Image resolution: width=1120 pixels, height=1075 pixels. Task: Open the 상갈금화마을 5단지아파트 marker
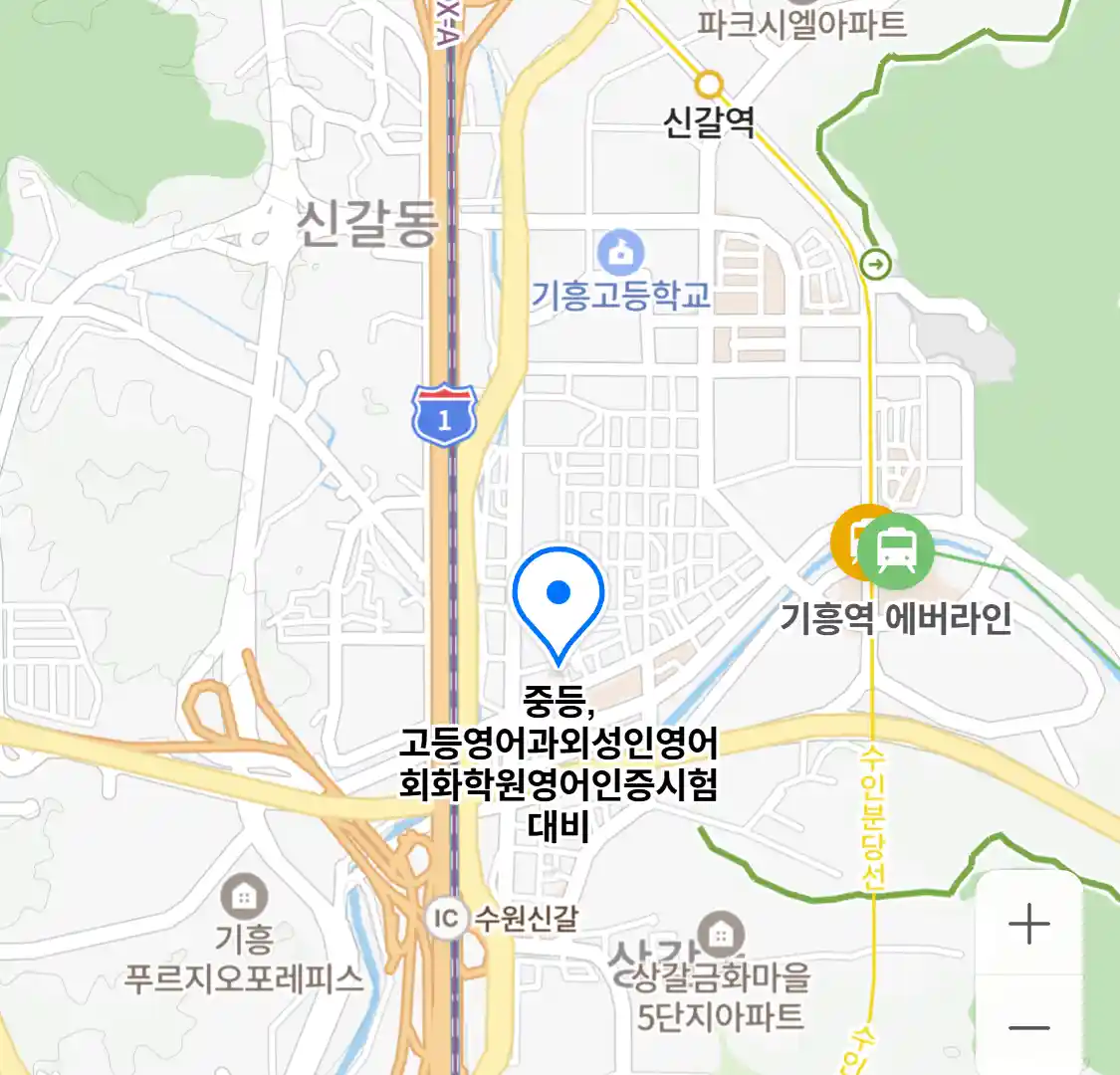click(x=721, y=935)
